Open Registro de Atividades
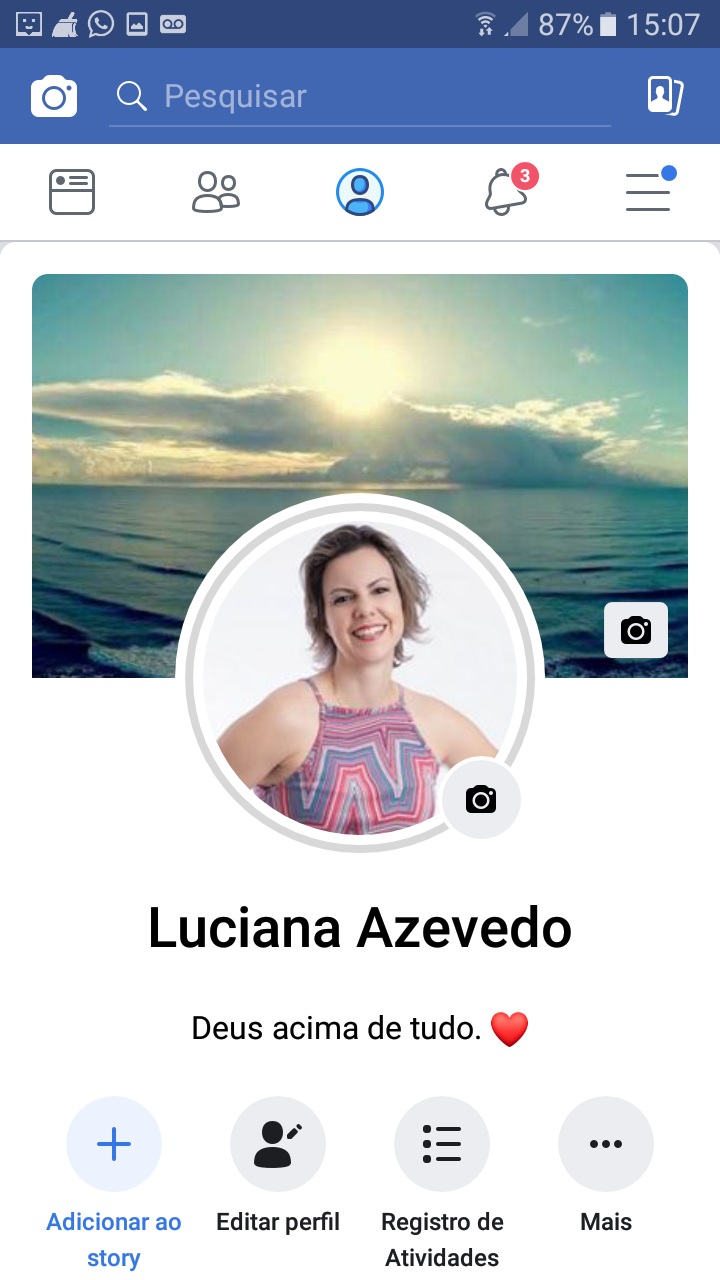 coord(442,1144)
